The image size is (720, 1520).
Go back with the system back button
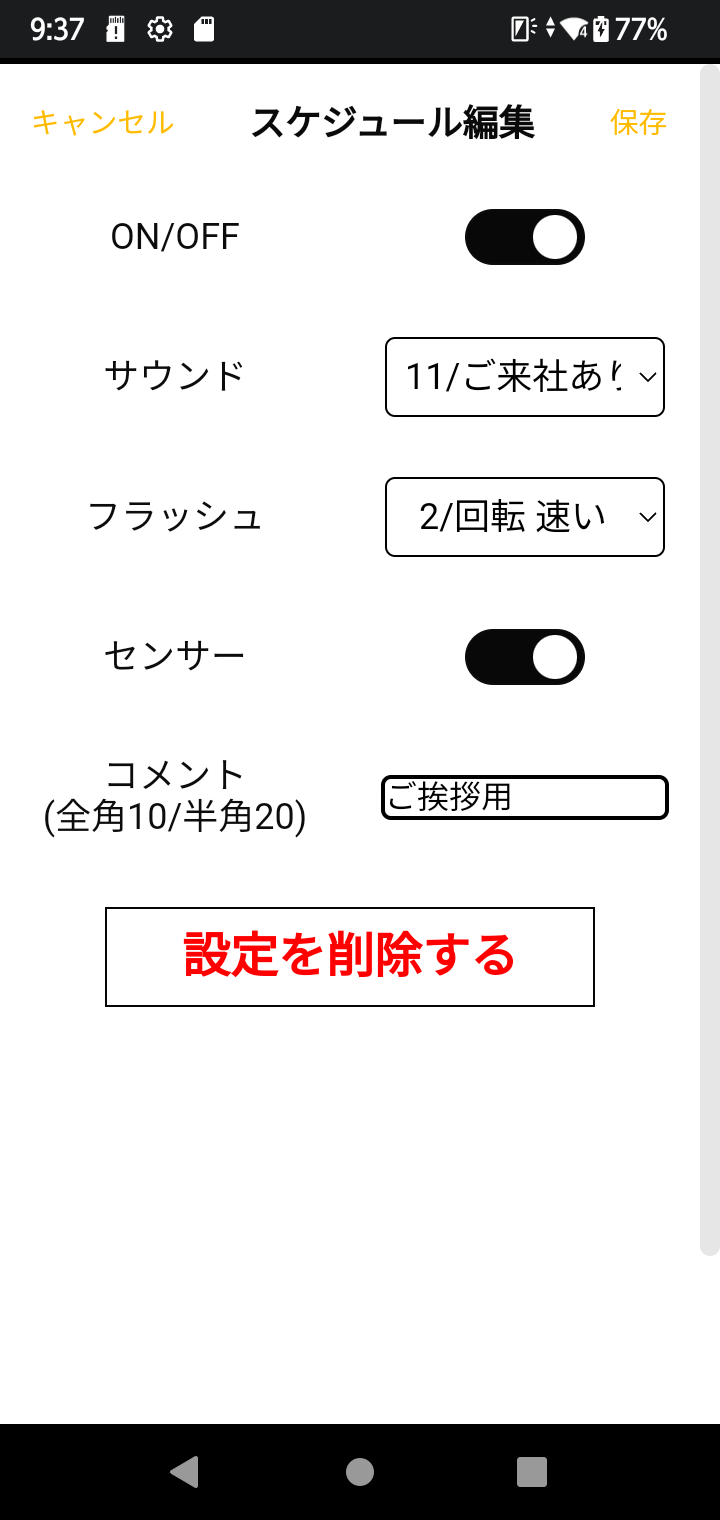pos(184,1472)
